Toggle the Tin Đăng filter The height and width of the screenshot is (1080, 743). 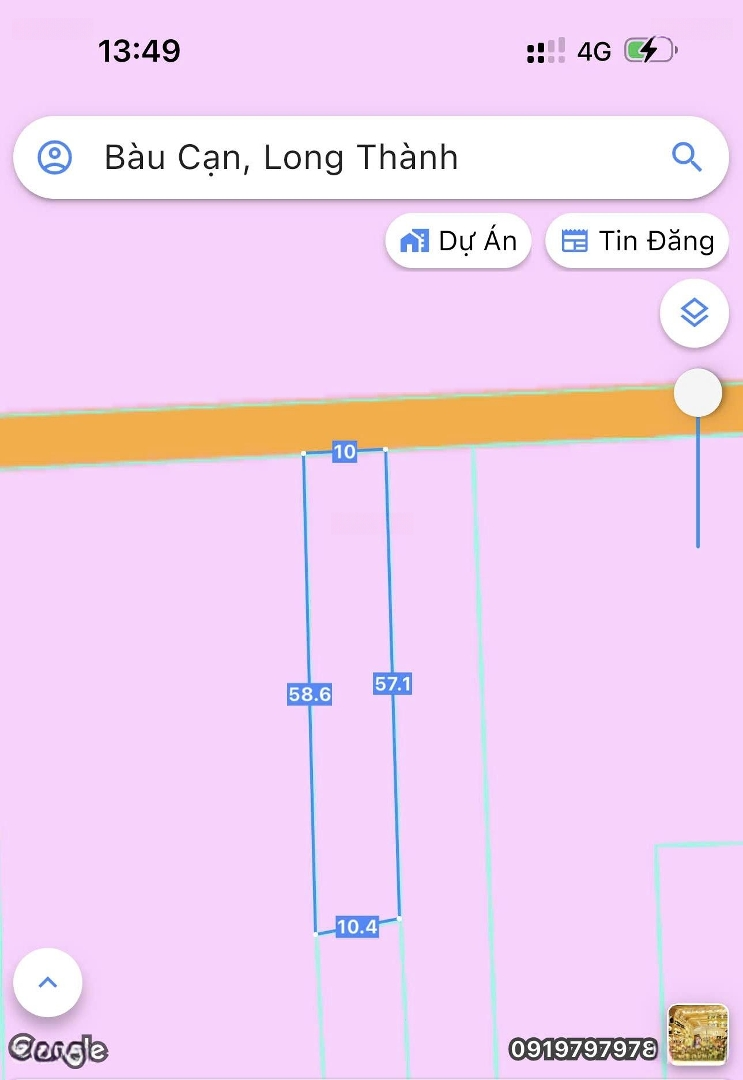tap(637, 240)
